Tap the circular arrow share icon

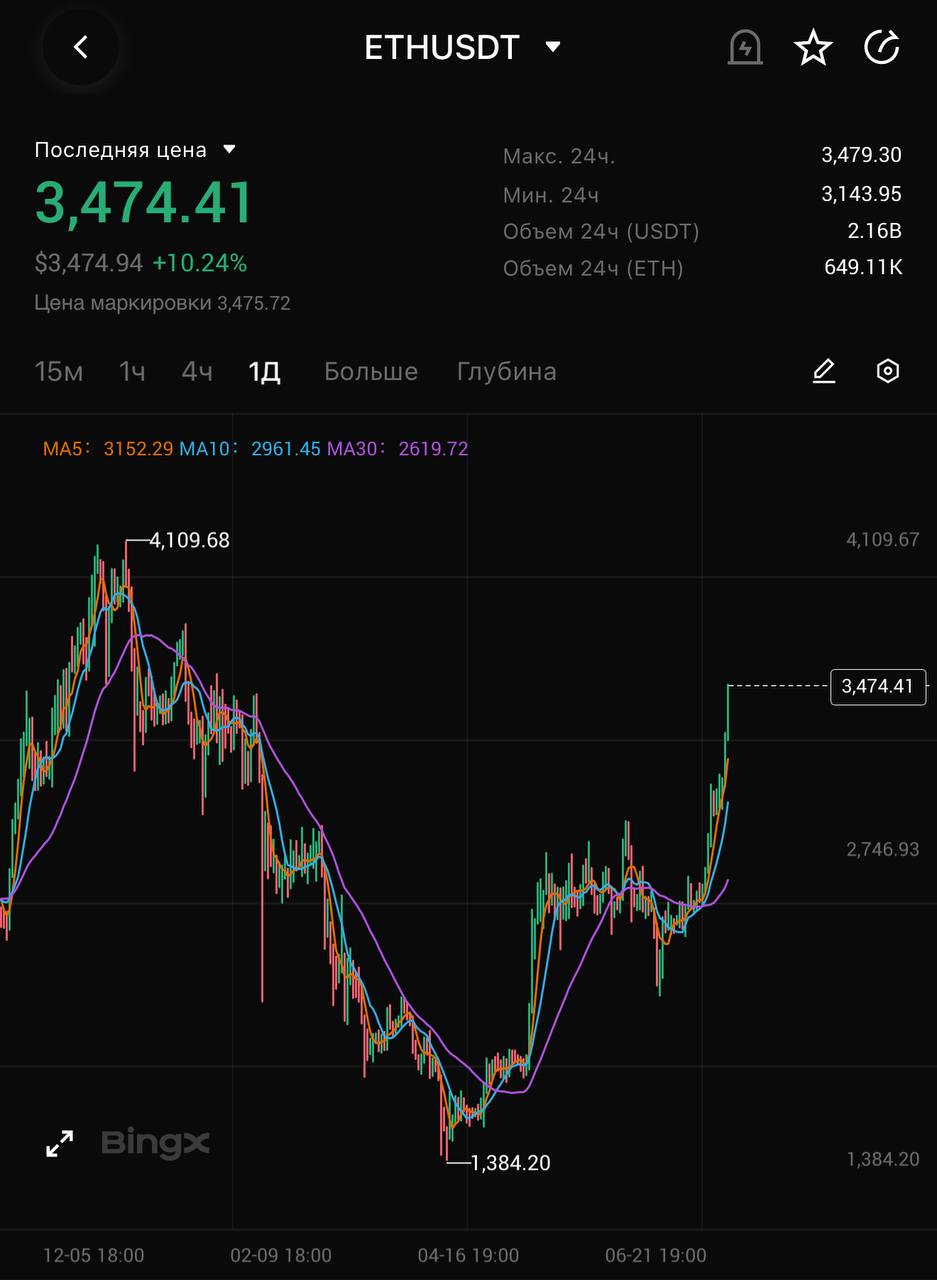tap(881, 47)
